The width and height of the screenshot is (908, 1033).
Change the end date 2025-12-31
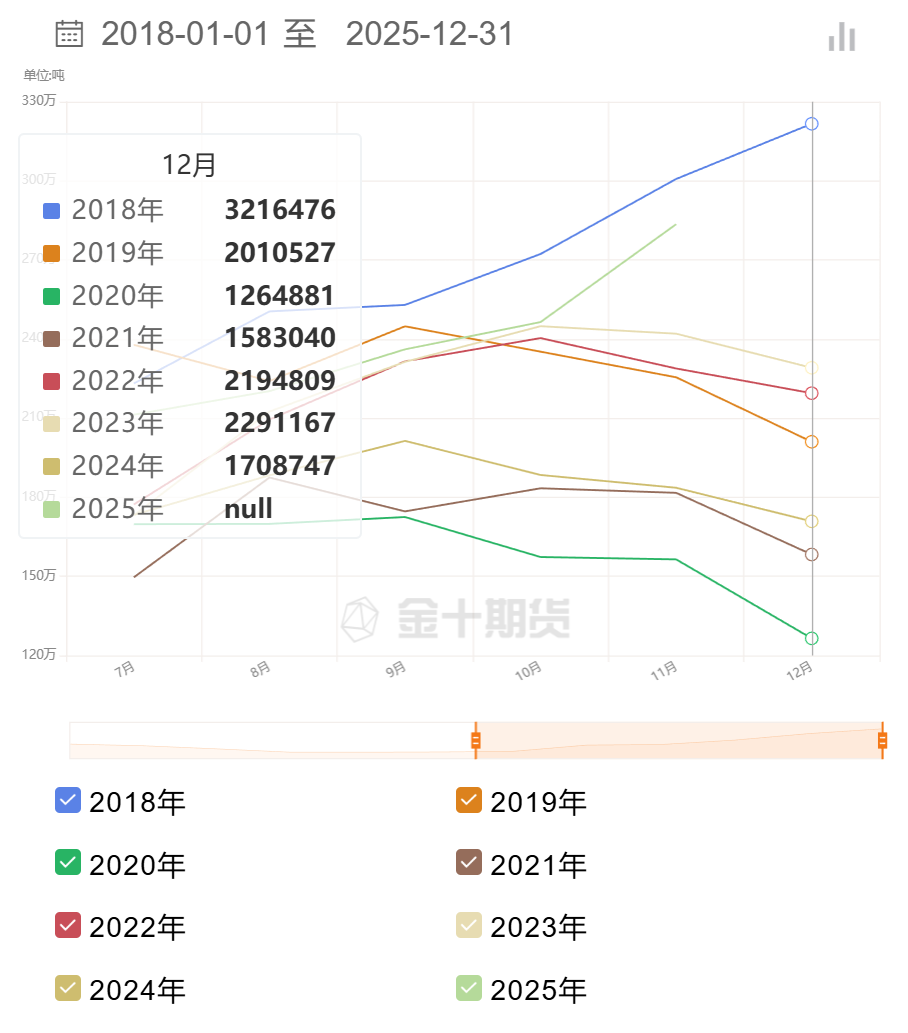[429, 34]
